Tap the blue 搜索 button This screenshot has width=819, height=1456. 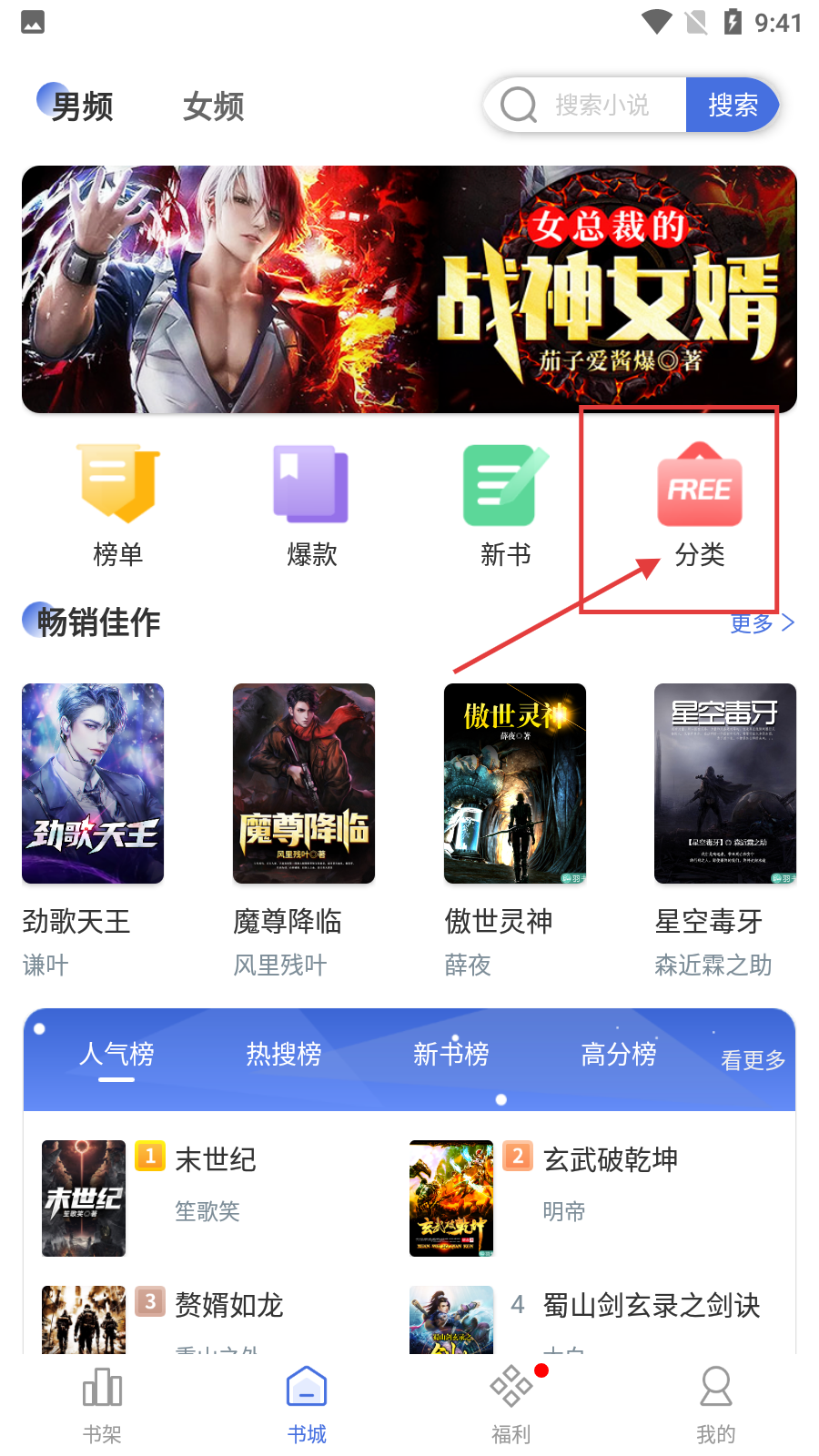click(x=732, y=106)
